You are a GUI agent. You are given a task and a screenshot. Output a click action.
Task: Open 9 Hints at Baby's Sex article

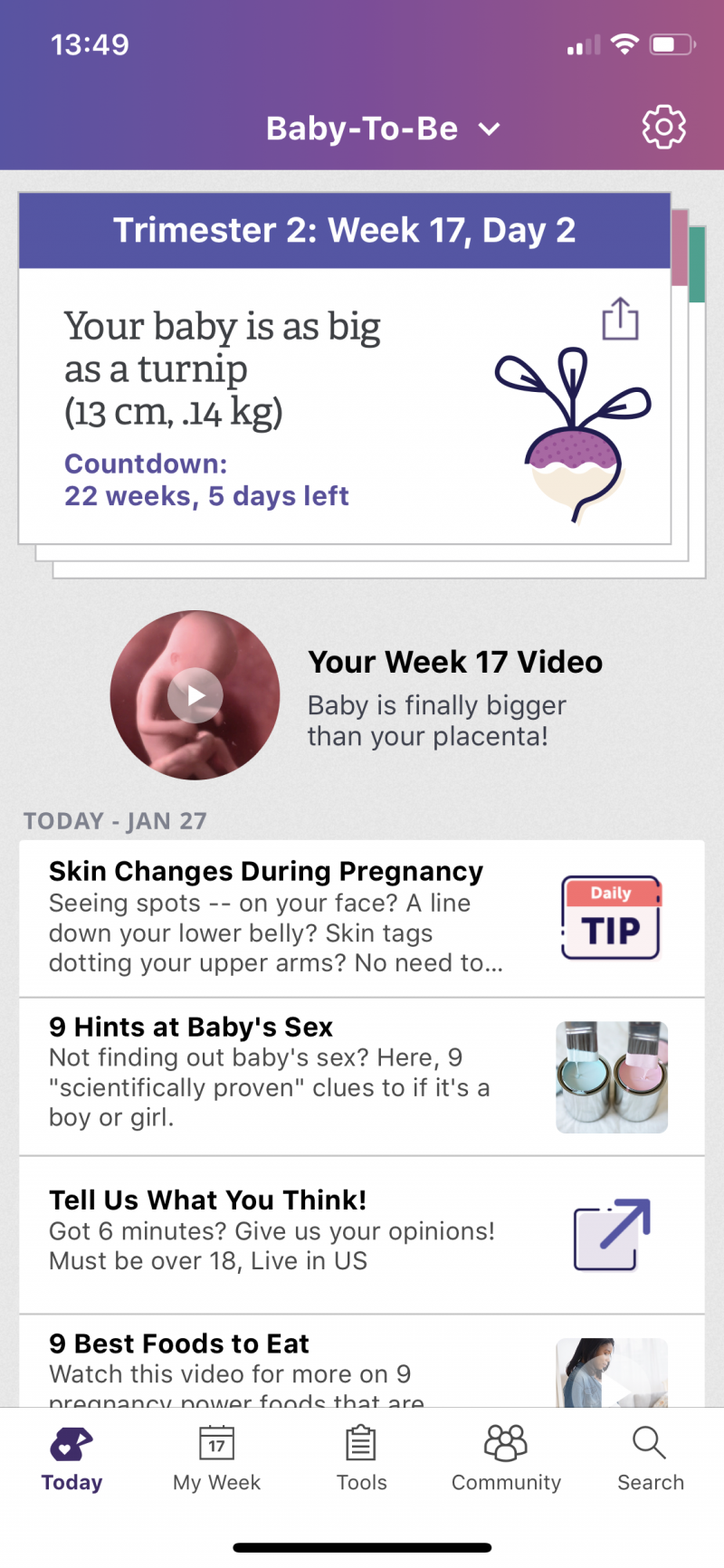(x=362, y=1076)
